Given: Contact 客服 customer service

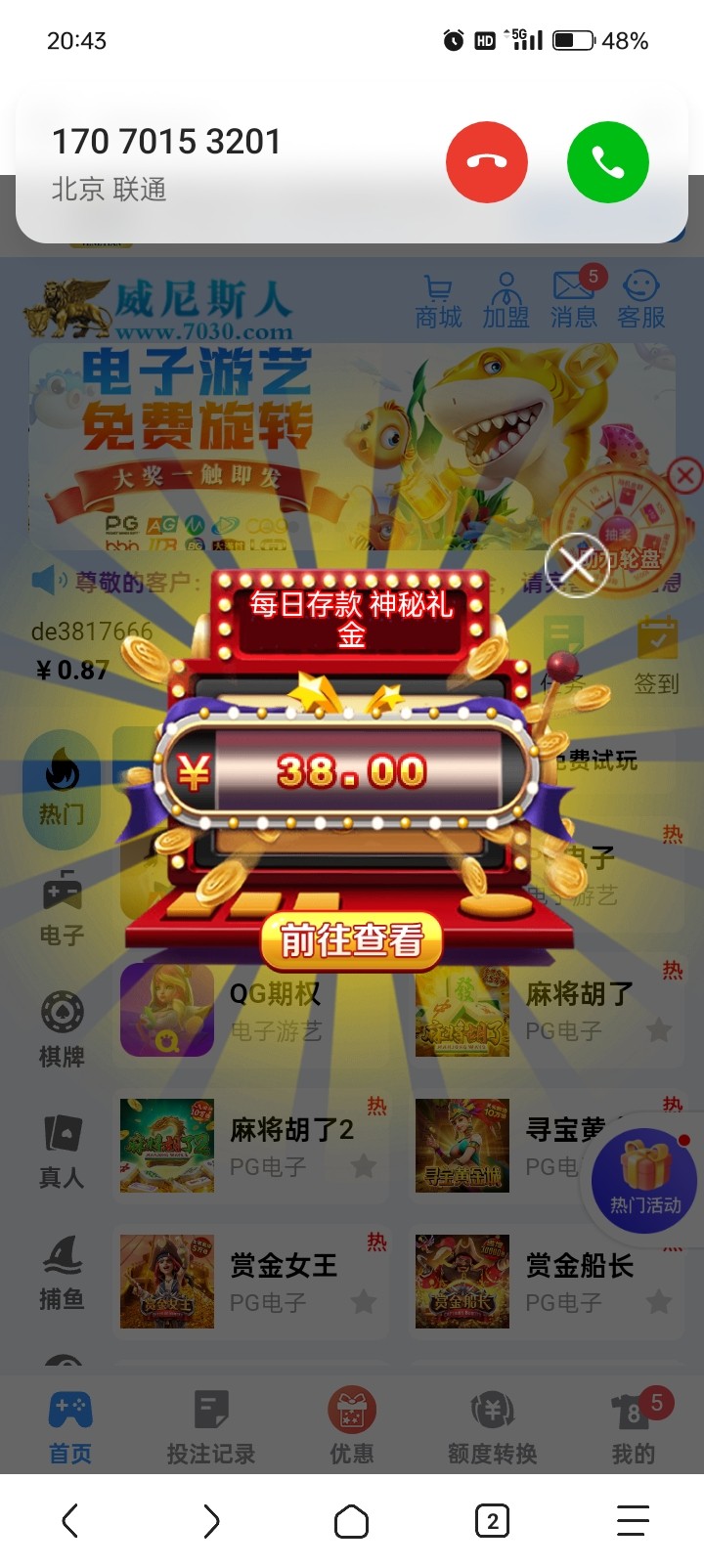Looking at the screenshot, I should coord(641,301).
